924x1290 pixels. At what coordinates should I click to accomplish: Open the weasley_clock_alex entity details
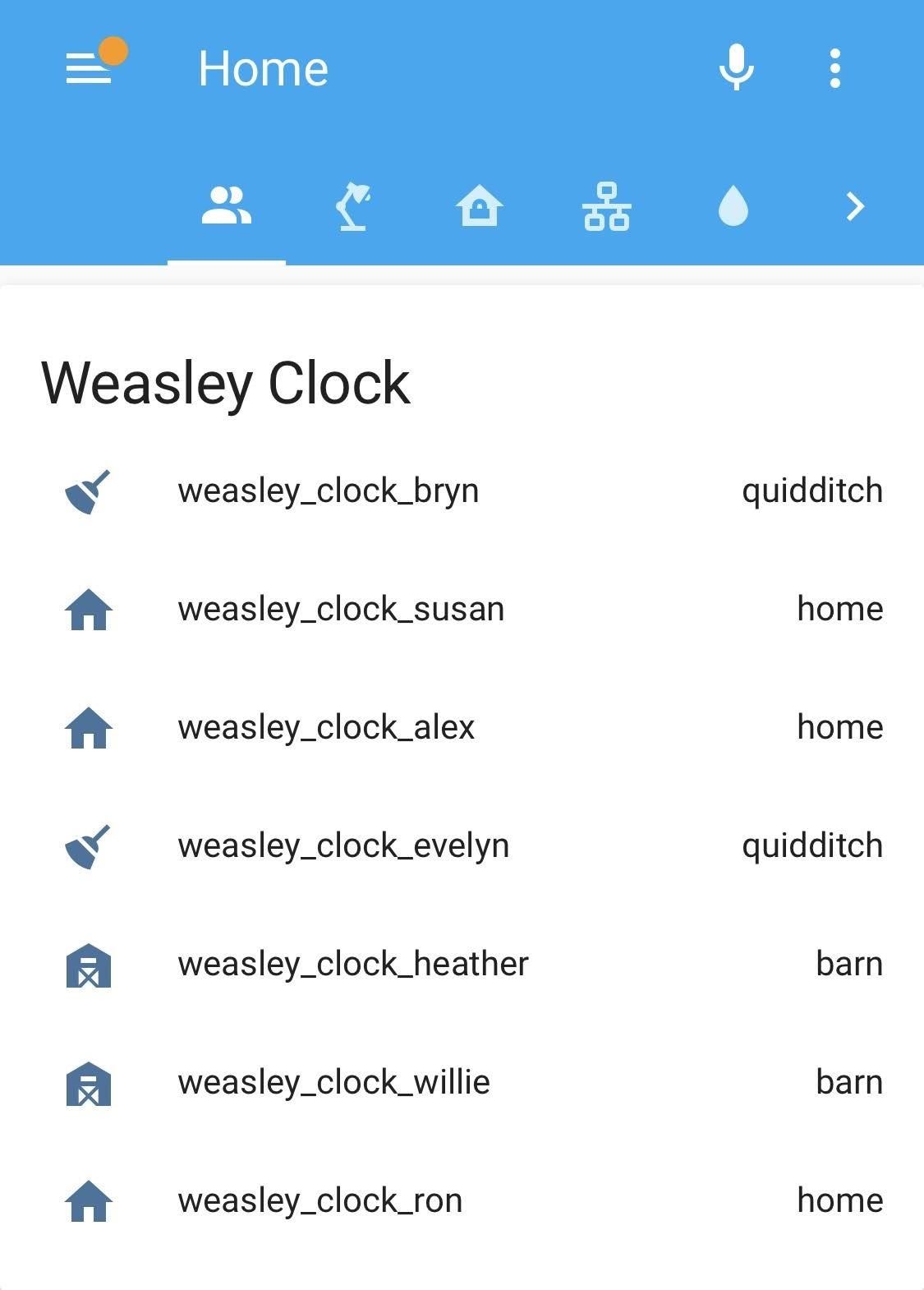pyautogui.click(x=327, y=727)
